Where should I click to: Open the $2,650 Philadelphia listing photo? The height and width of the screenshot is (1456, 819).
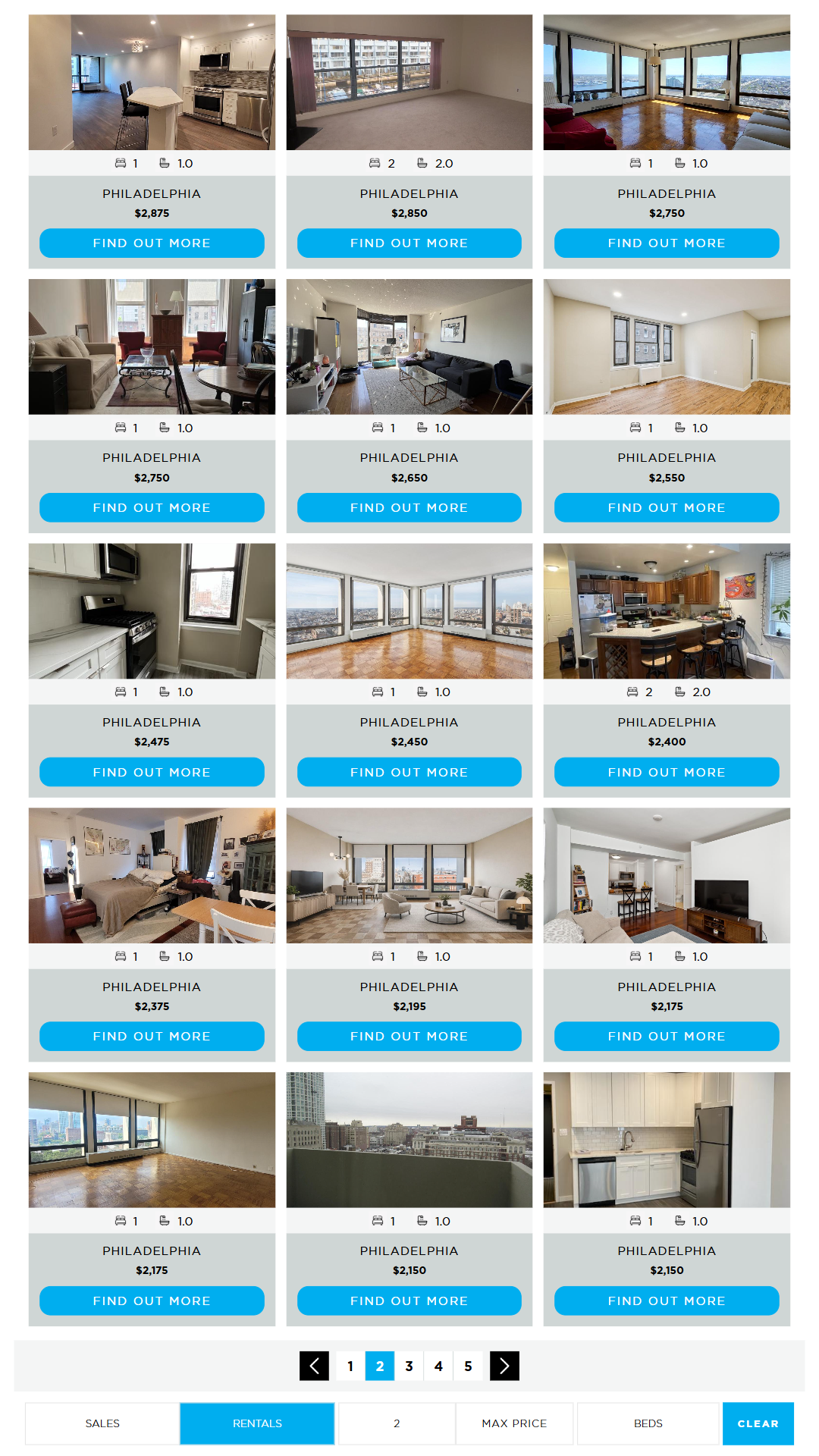click(409, 347)
